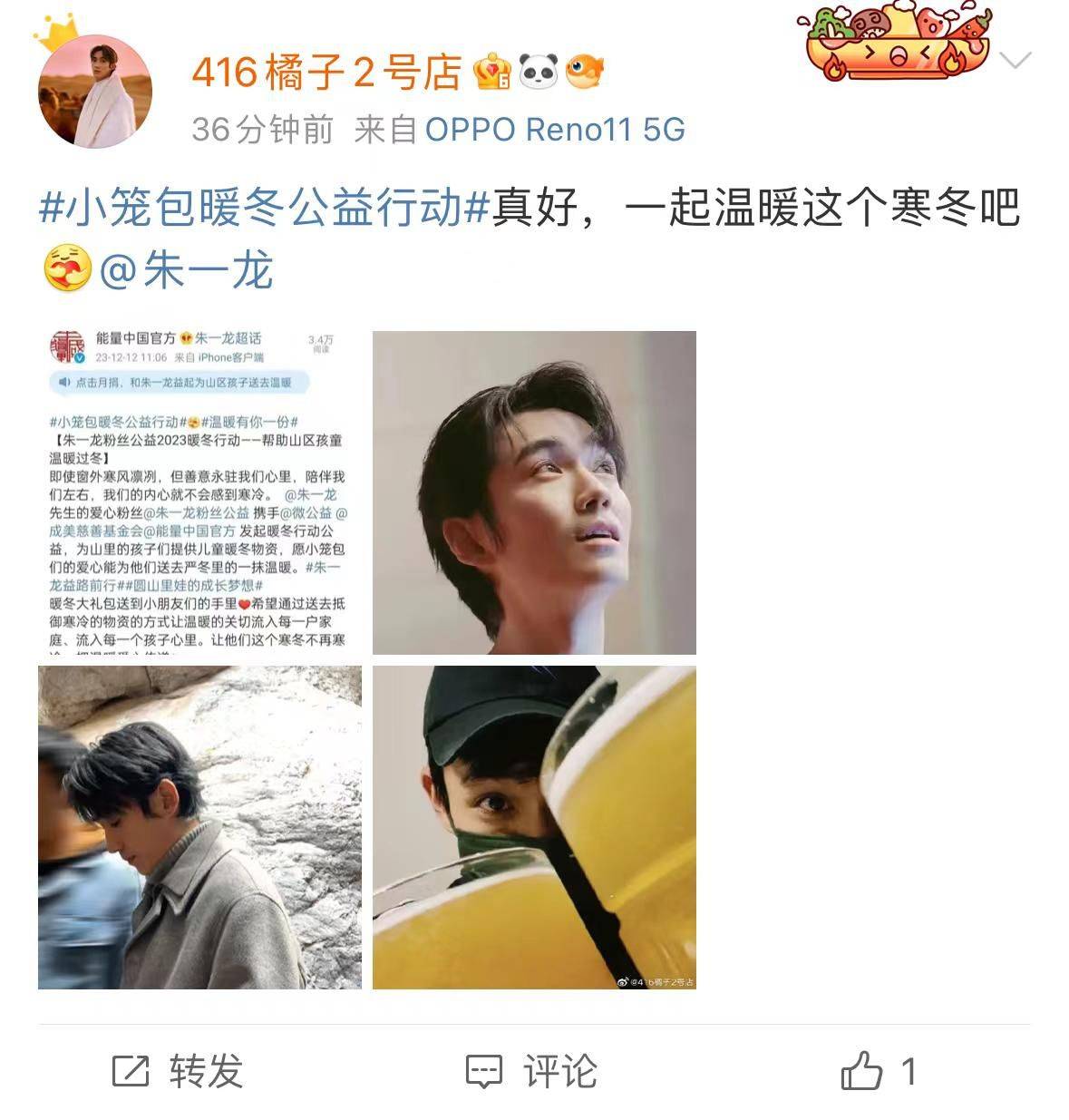Image resolution: width=1069 pixels, height=1120 pixels.
Task: View photo of man looking upward
Action: click(x=534, y=492)
